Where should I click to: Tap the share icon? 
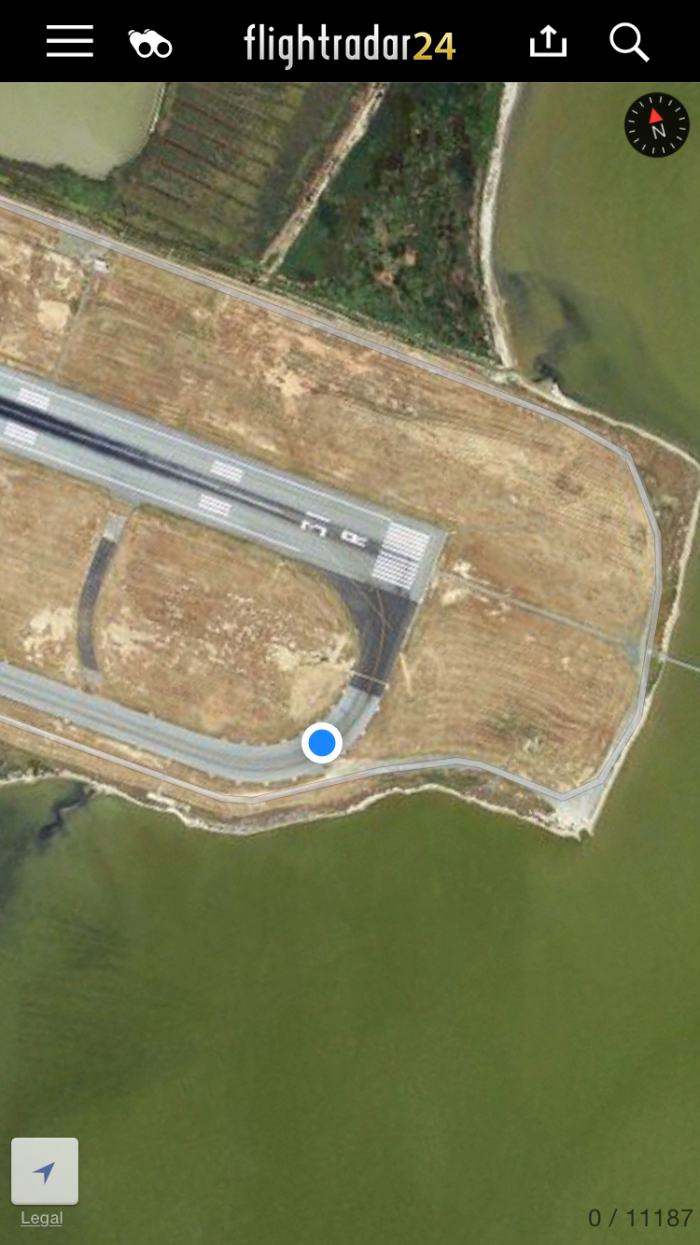coord(548,42)
